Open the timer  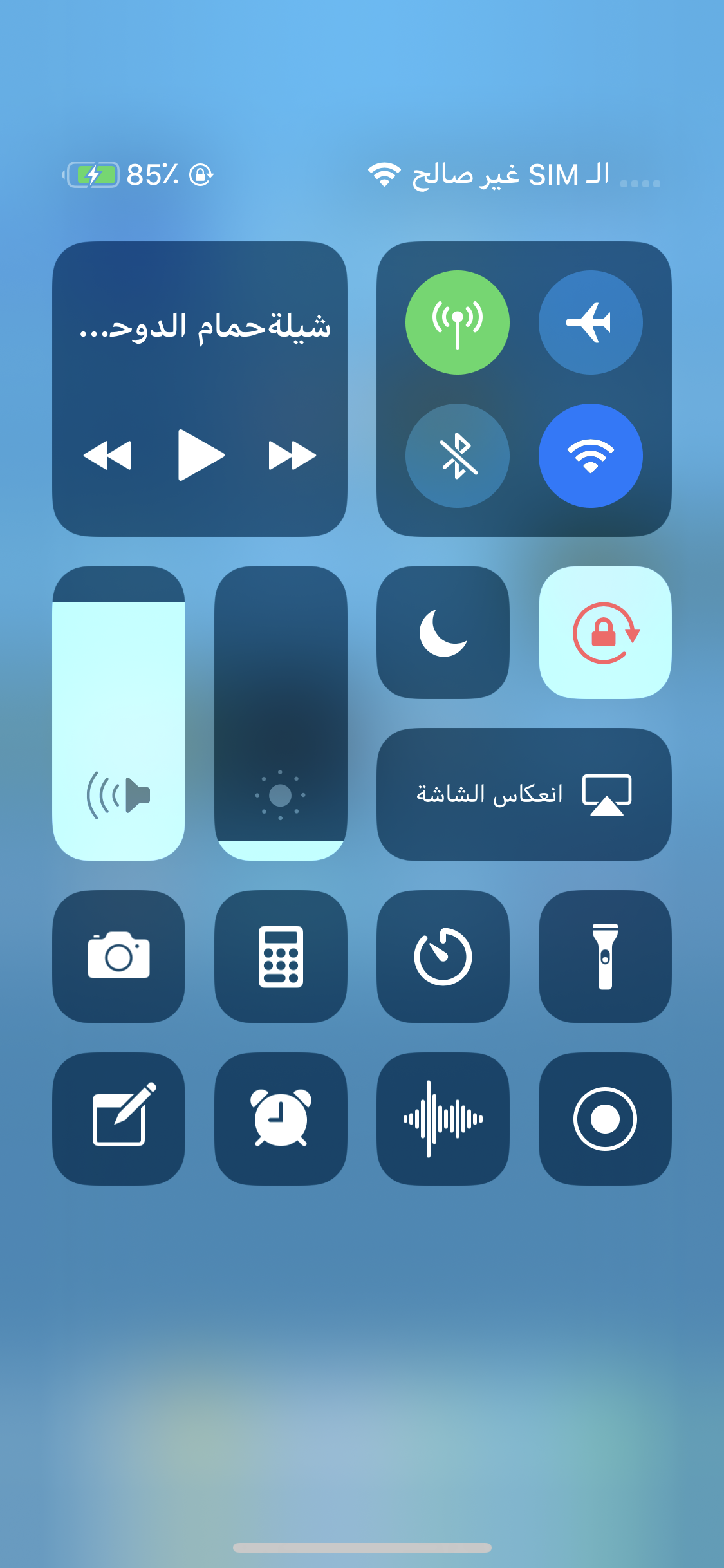443,957
